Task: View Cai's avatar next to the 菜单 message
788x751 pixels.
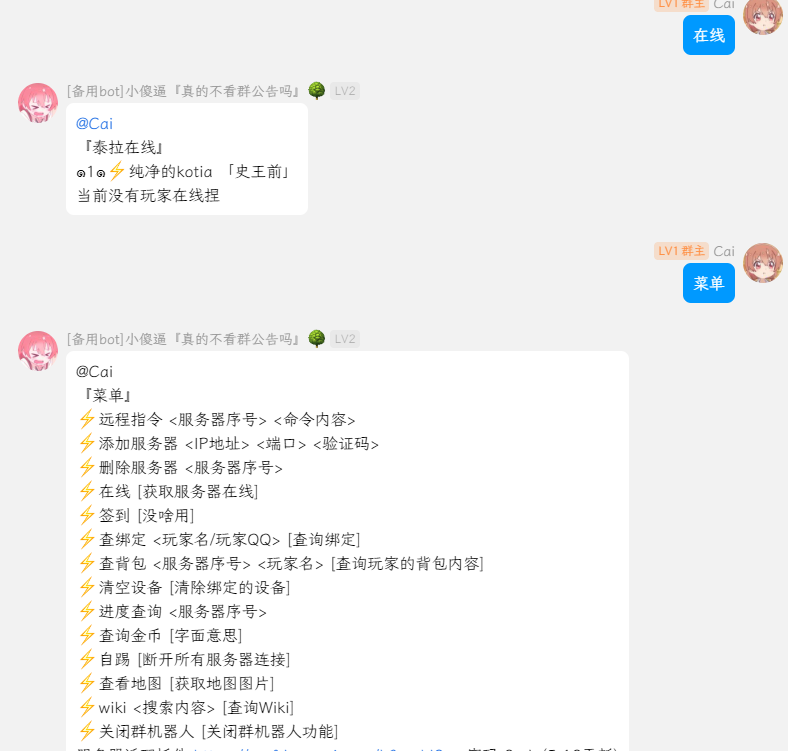Action: pos(762,263)
